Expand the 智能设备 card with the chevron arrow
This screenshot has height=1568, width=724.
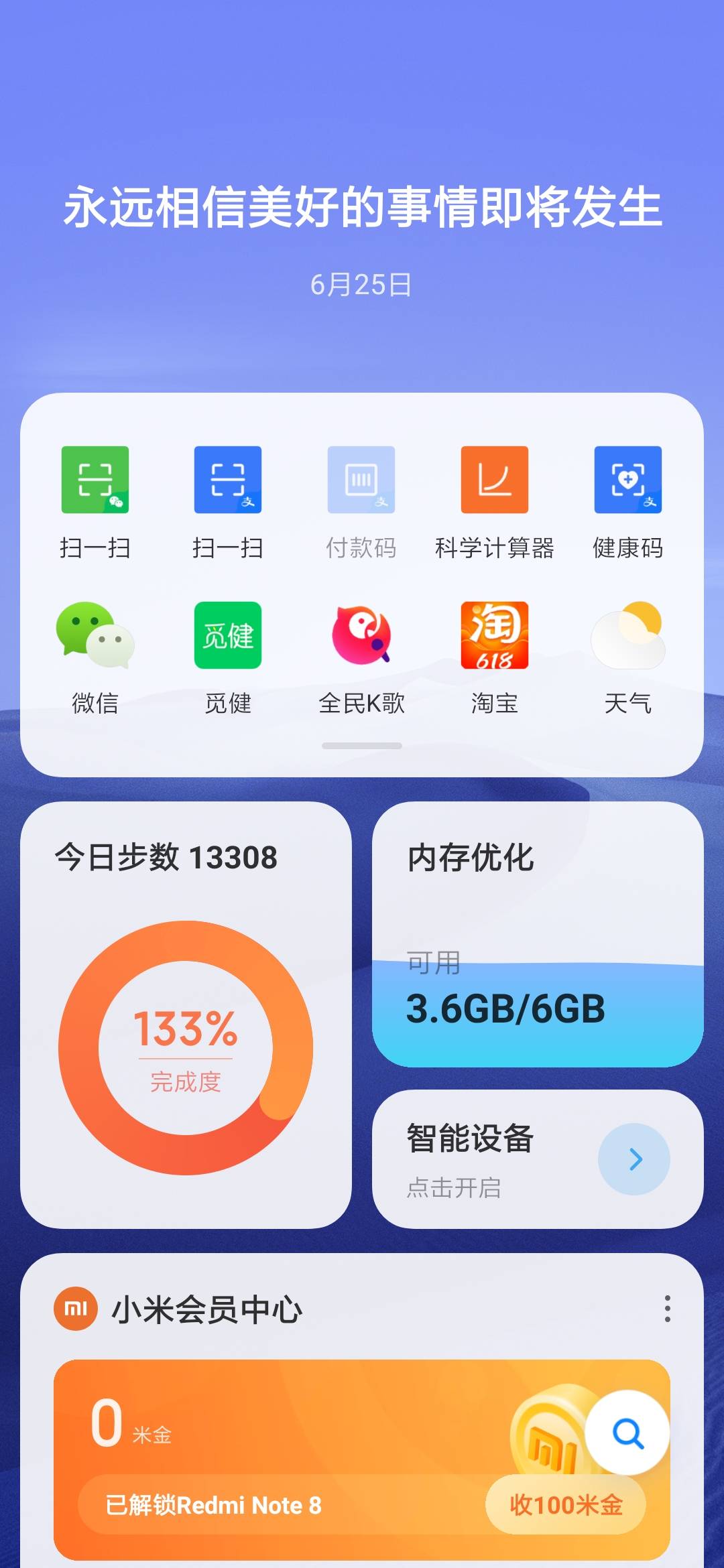[x=633, y=1159]
